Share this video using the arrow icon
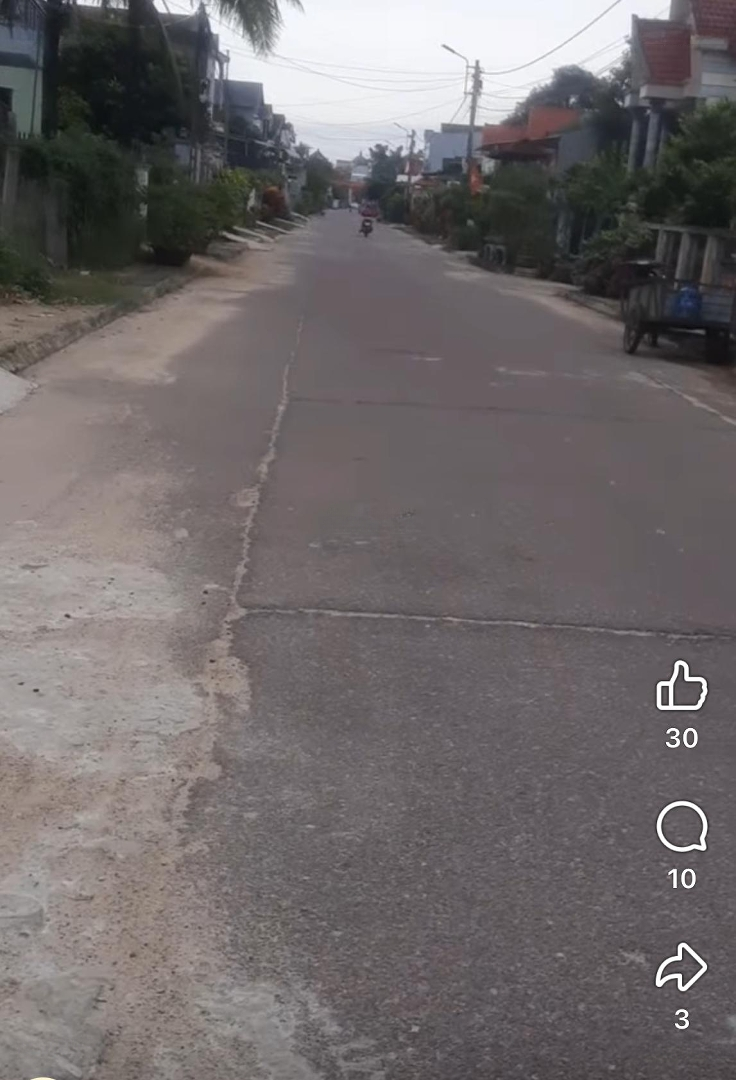The width and height of the screenshot is (736, 1080). pos(681,968)
